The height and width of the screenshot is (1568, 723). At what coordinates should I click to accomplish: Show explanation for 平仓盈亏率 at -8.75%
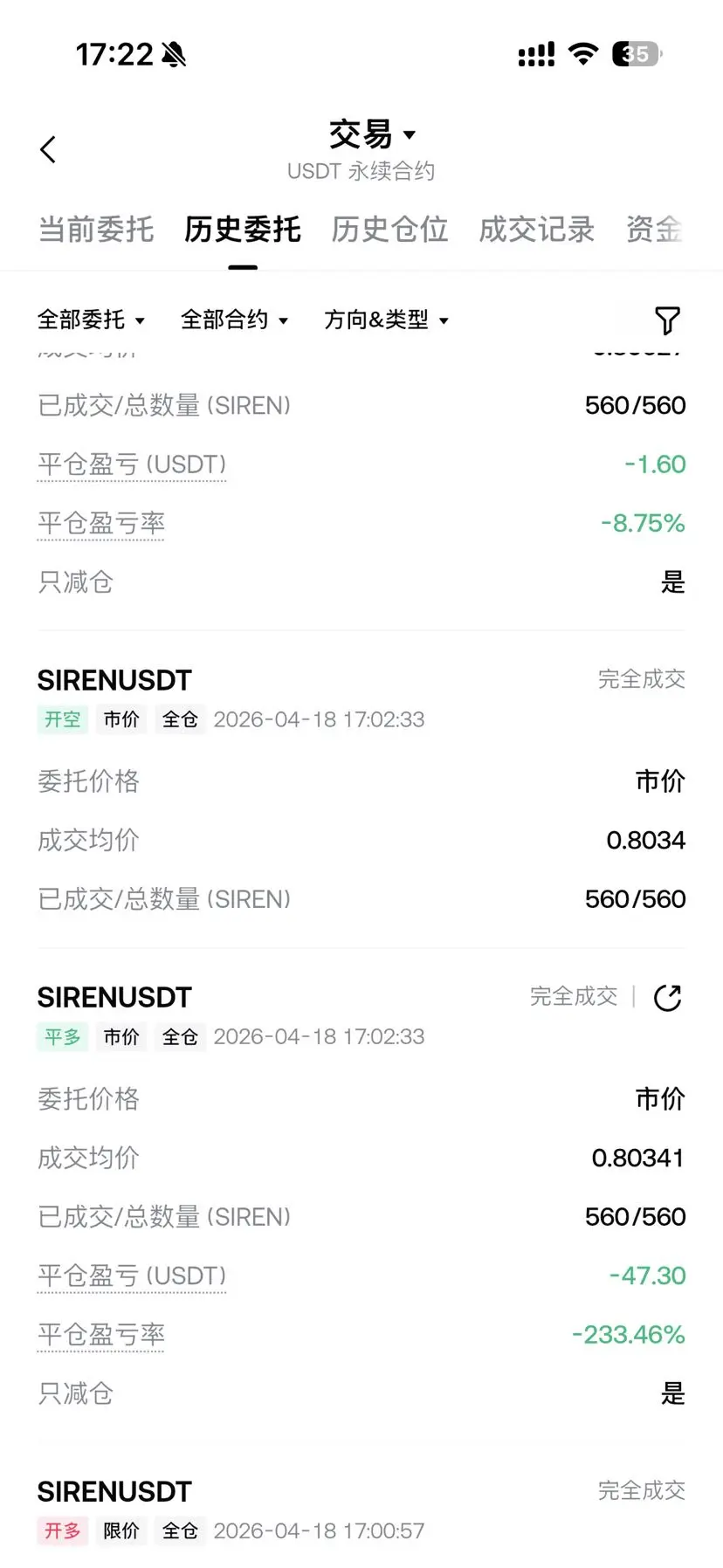[x=101, y=524]
